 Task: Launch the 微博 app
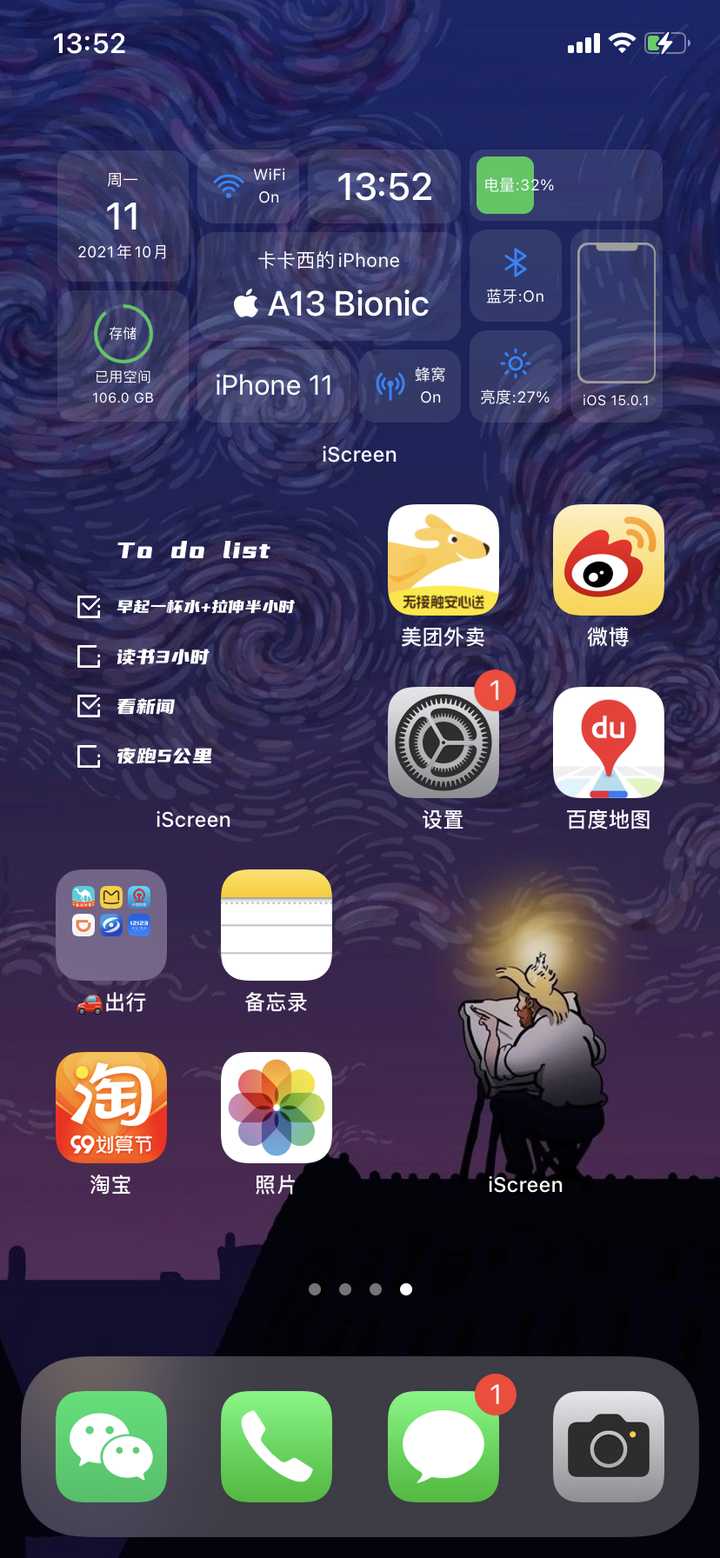(608, 560)
